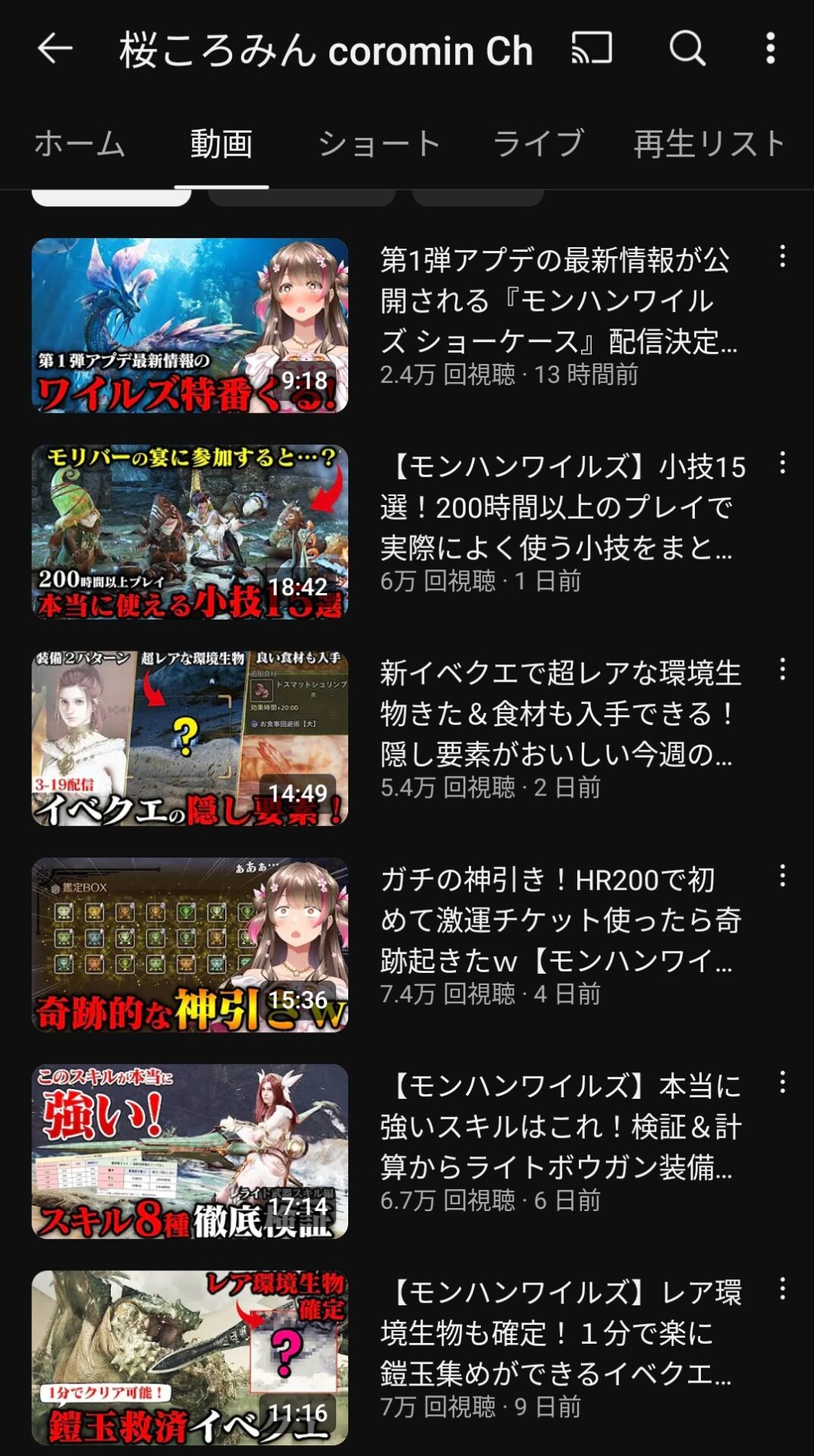Play the 9:18 ワイルズ特番 video
Viewport: 814px width, 1456px height.
pos(190,325)
